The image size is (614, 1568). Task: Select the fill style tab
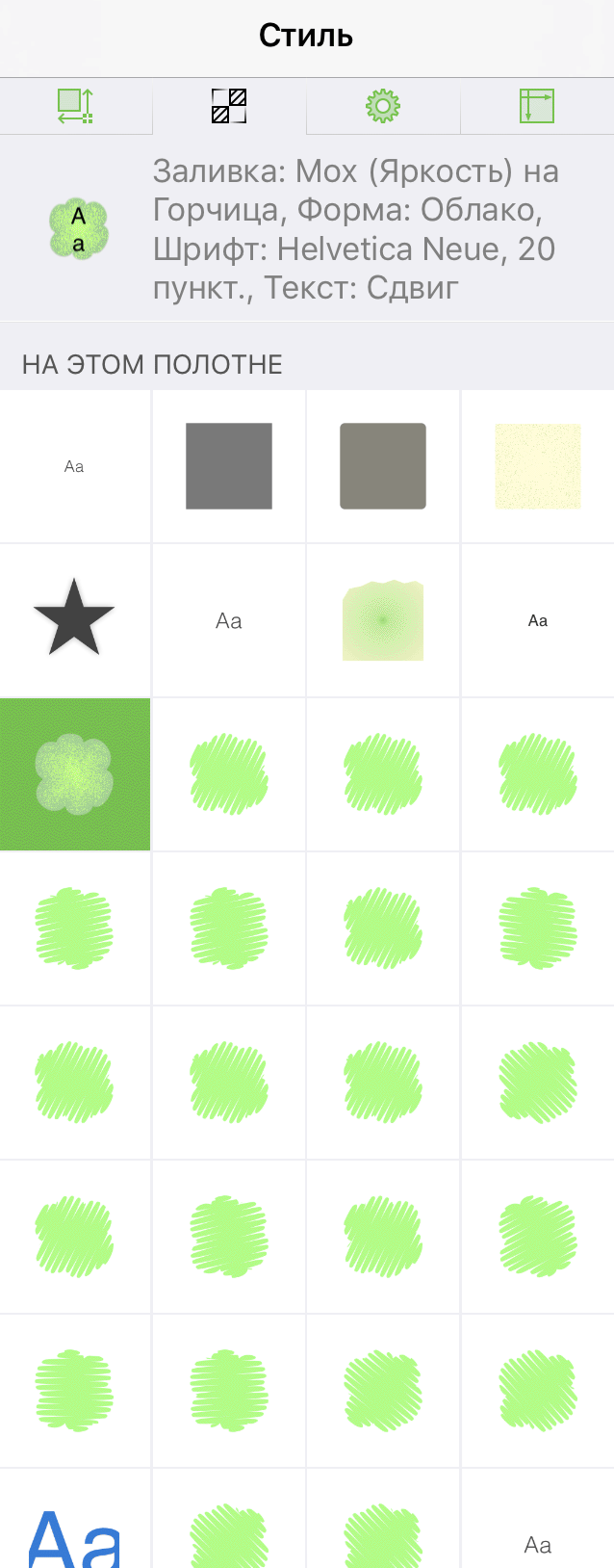click(x=229, y=106)
